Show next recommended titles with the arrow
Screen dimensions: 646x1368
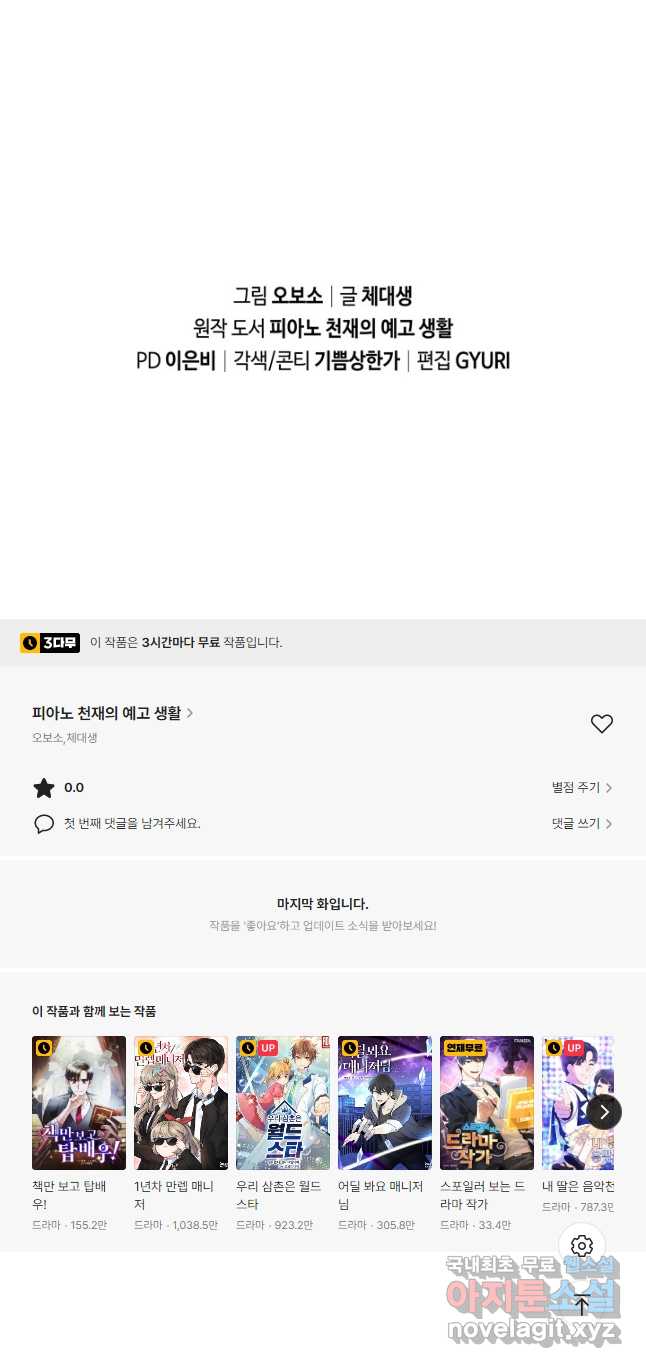point(604,1111)
